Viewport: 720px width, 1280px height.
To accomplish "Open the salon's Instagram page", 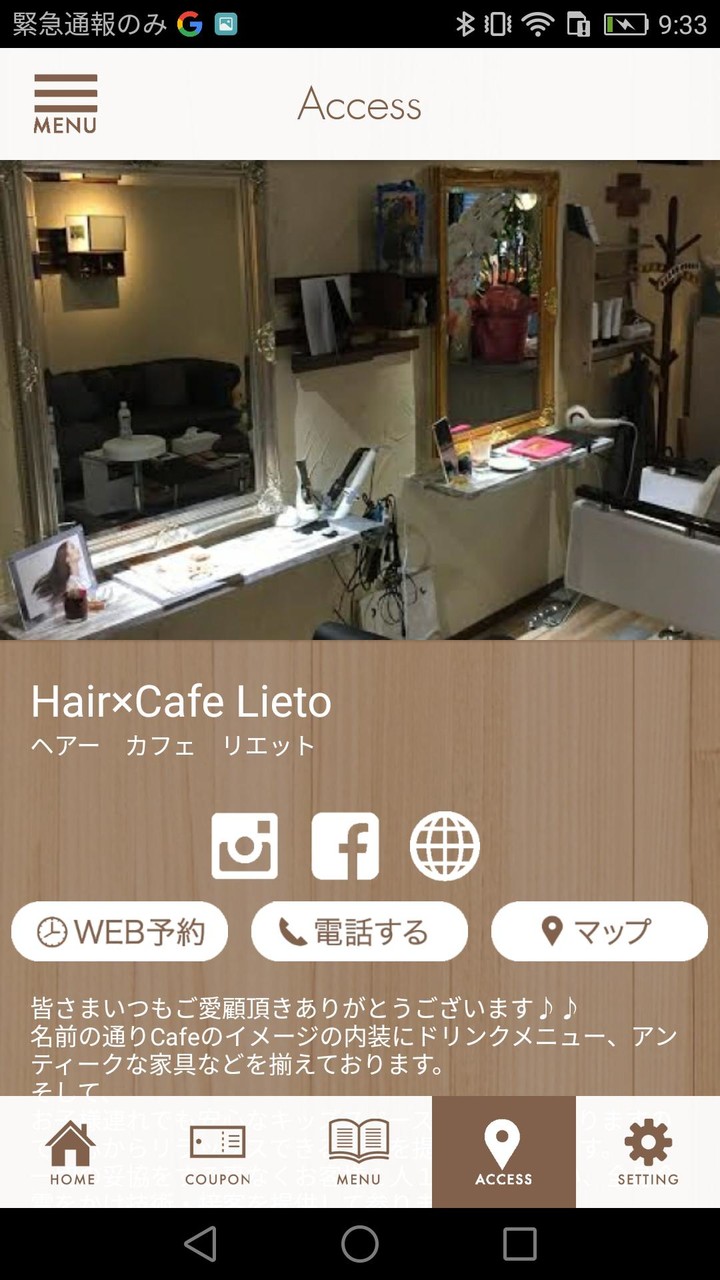I will [x=245, y=846].
